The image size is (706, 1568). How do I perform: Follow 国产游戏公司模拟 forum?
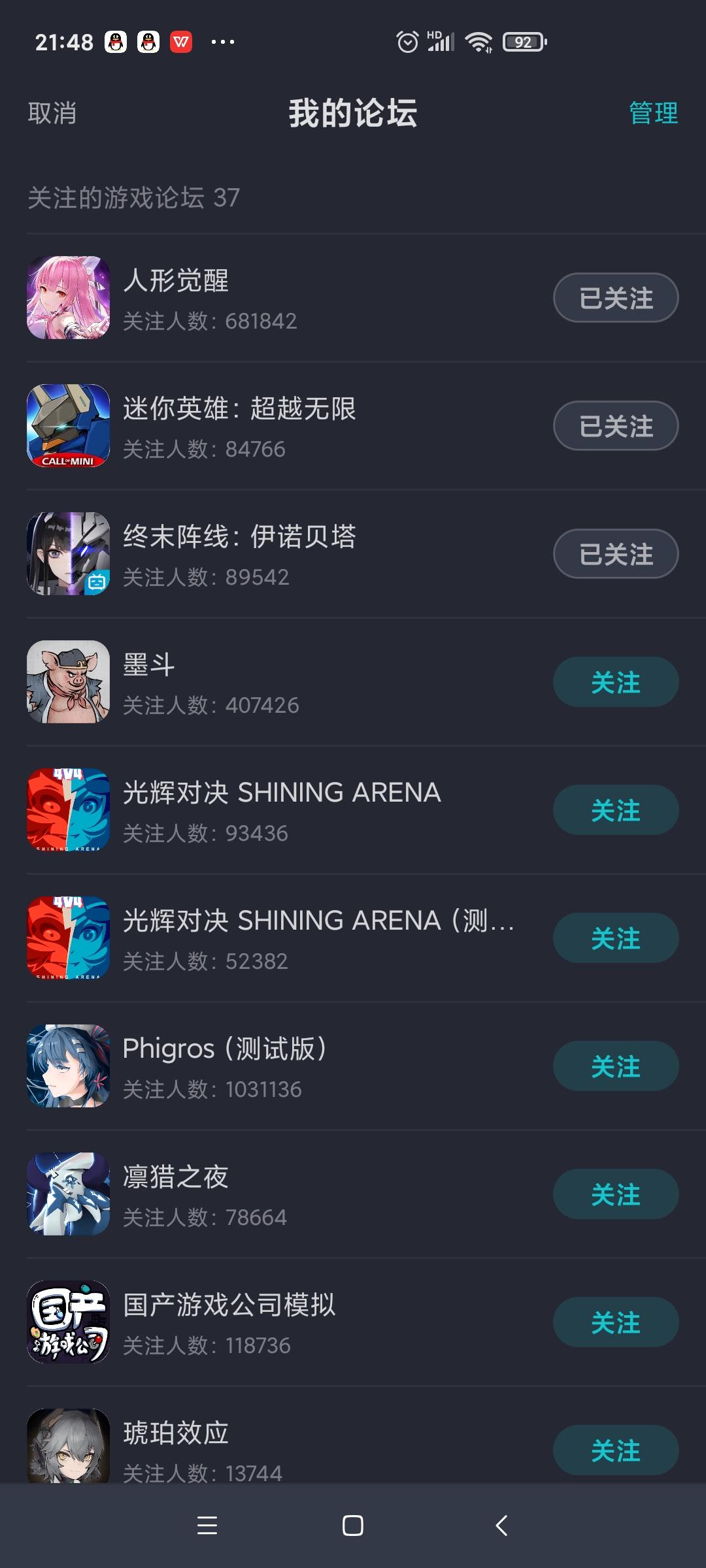616,1322
